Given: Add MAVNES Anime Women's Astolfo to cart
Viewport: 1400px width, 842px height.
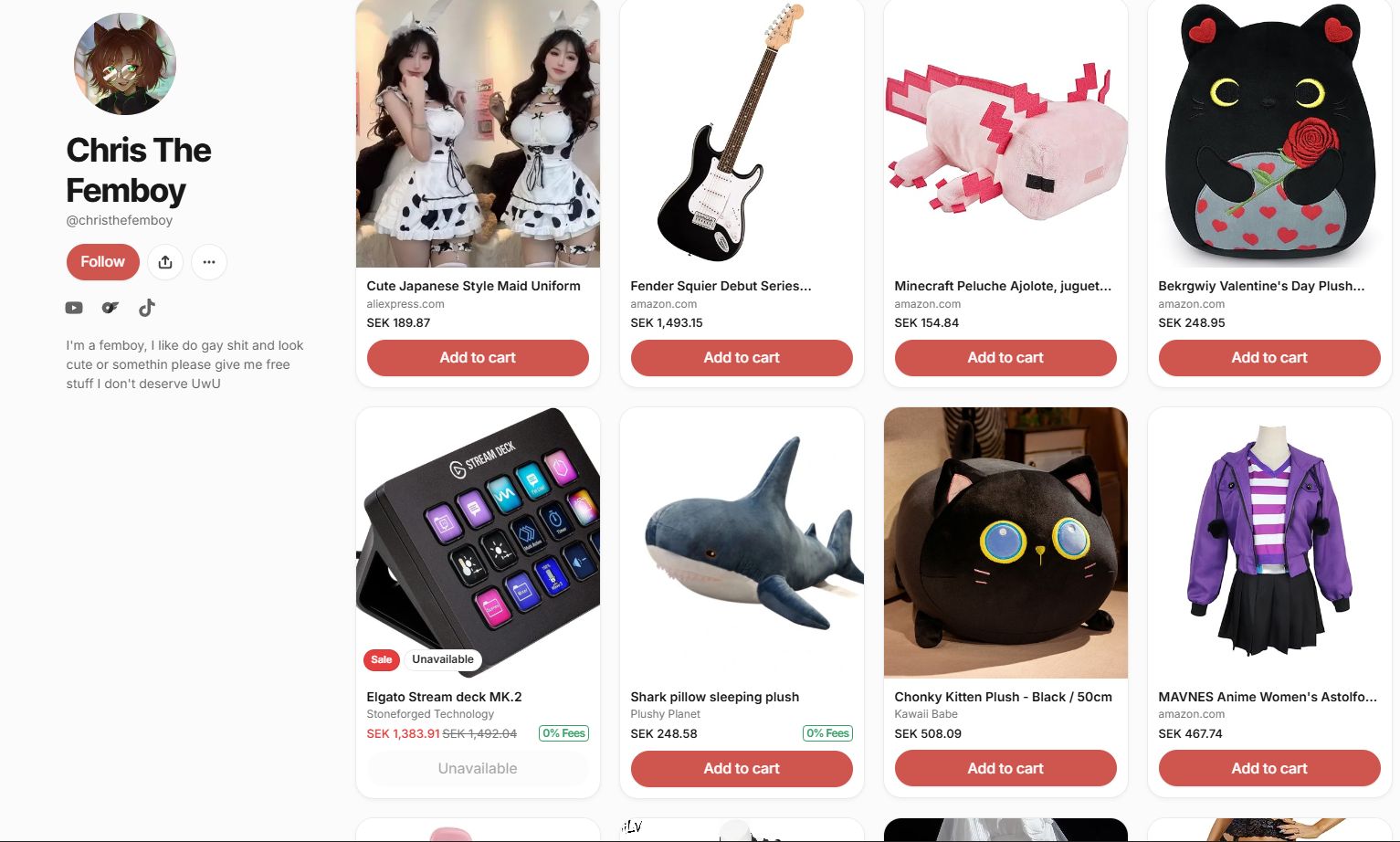Looking at the screenshot, I should [x=1268, y=769].
